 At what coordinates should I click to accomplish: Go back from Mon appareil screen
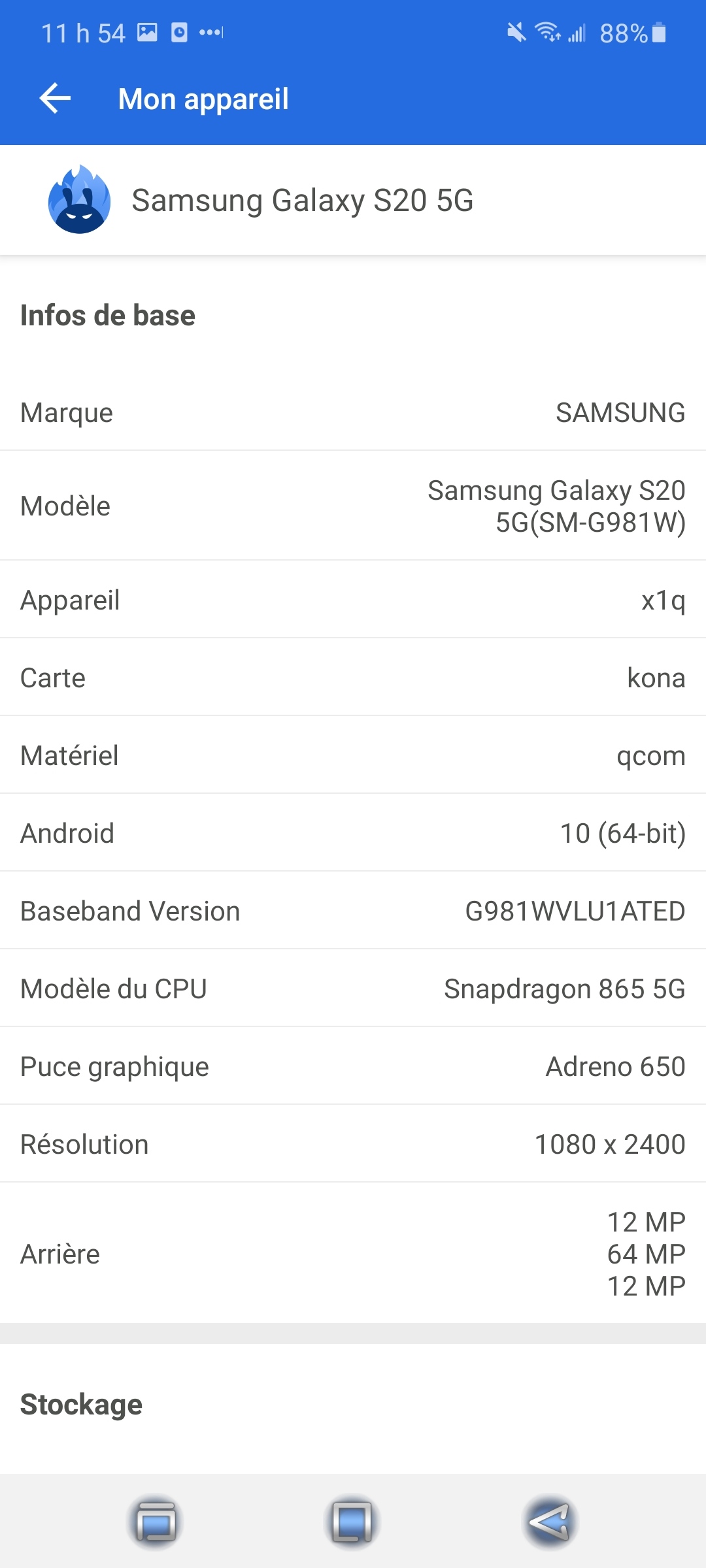tap(55, 99)
